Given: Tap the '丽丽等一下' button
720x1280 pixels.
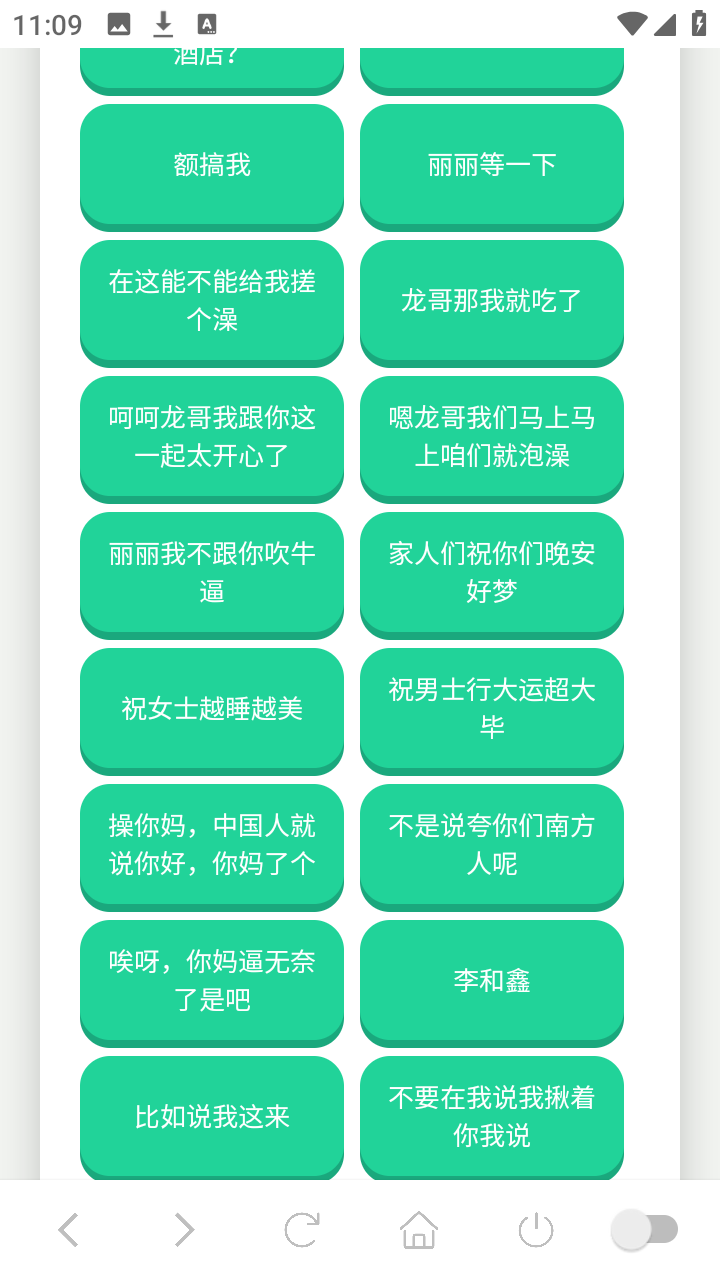Looking at the screenshot, I should click(491, 166).
